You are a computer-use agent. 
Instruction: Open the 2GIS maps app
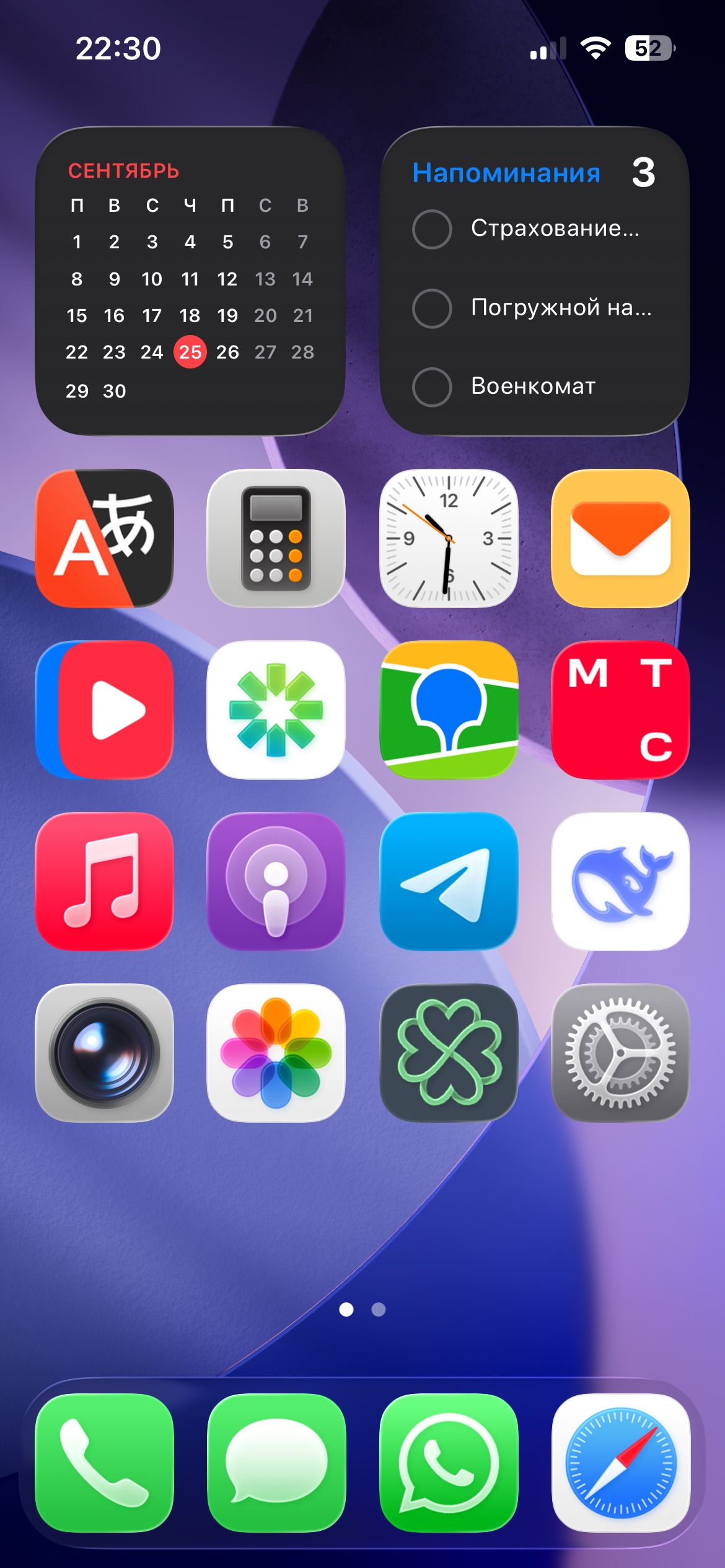tap(448, 710)
